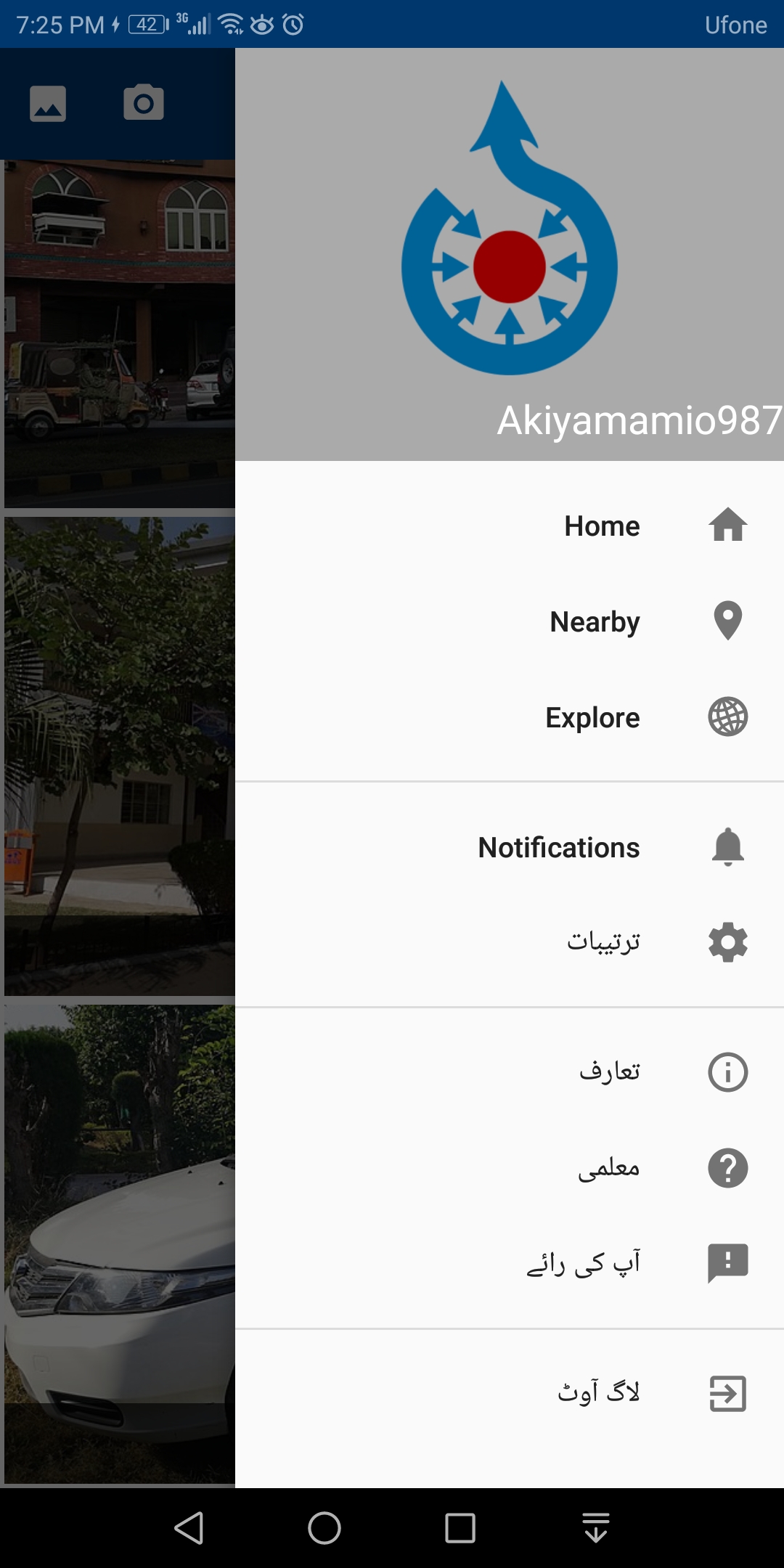This screenshot has width=784, height=1568.
Task: Send feedback via آپ کی رائے
Action: [583, 1264]
